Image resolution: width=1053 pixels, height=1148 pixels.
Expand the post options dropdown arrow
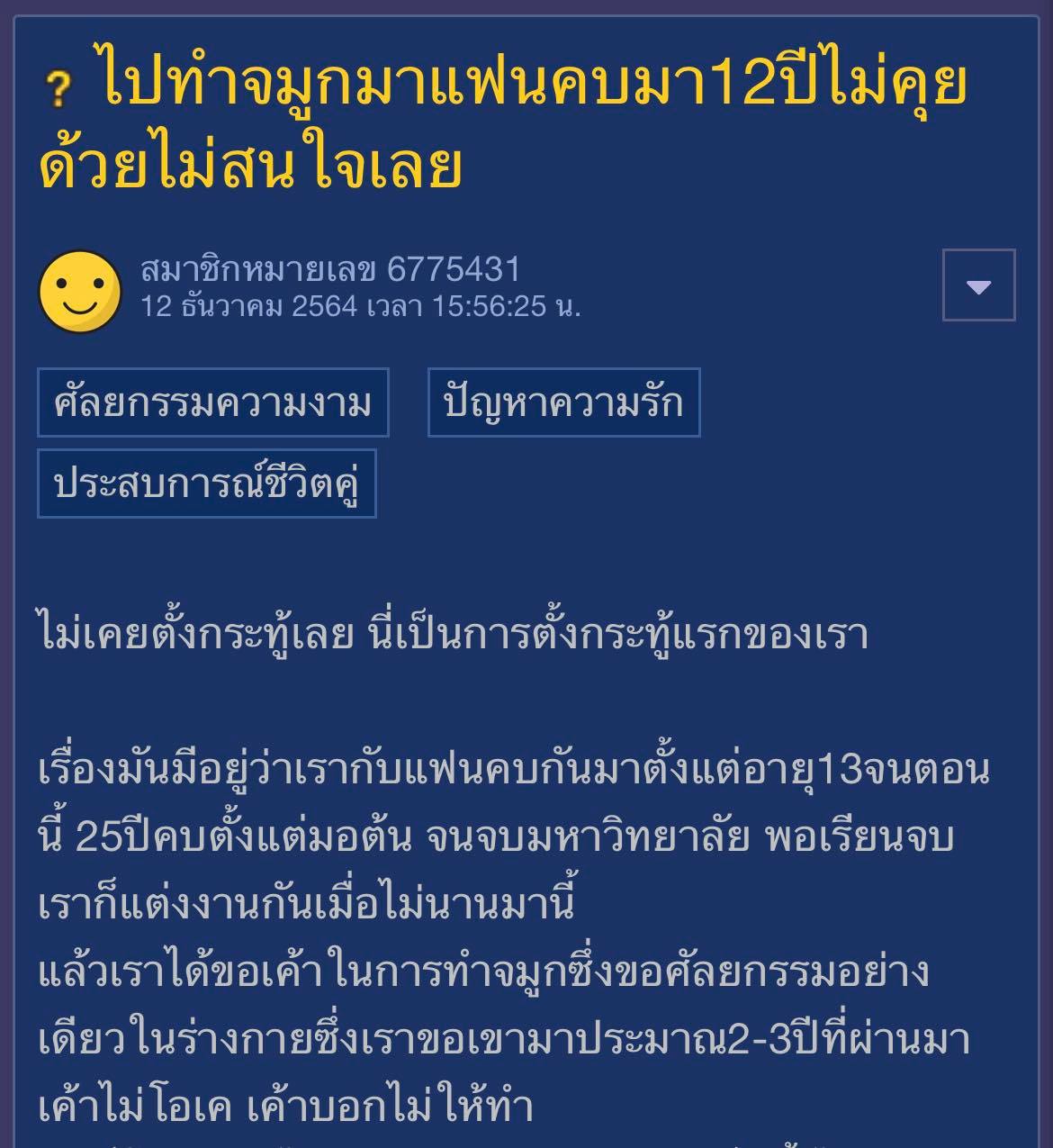pyautogui.click(x=978, y=285)
